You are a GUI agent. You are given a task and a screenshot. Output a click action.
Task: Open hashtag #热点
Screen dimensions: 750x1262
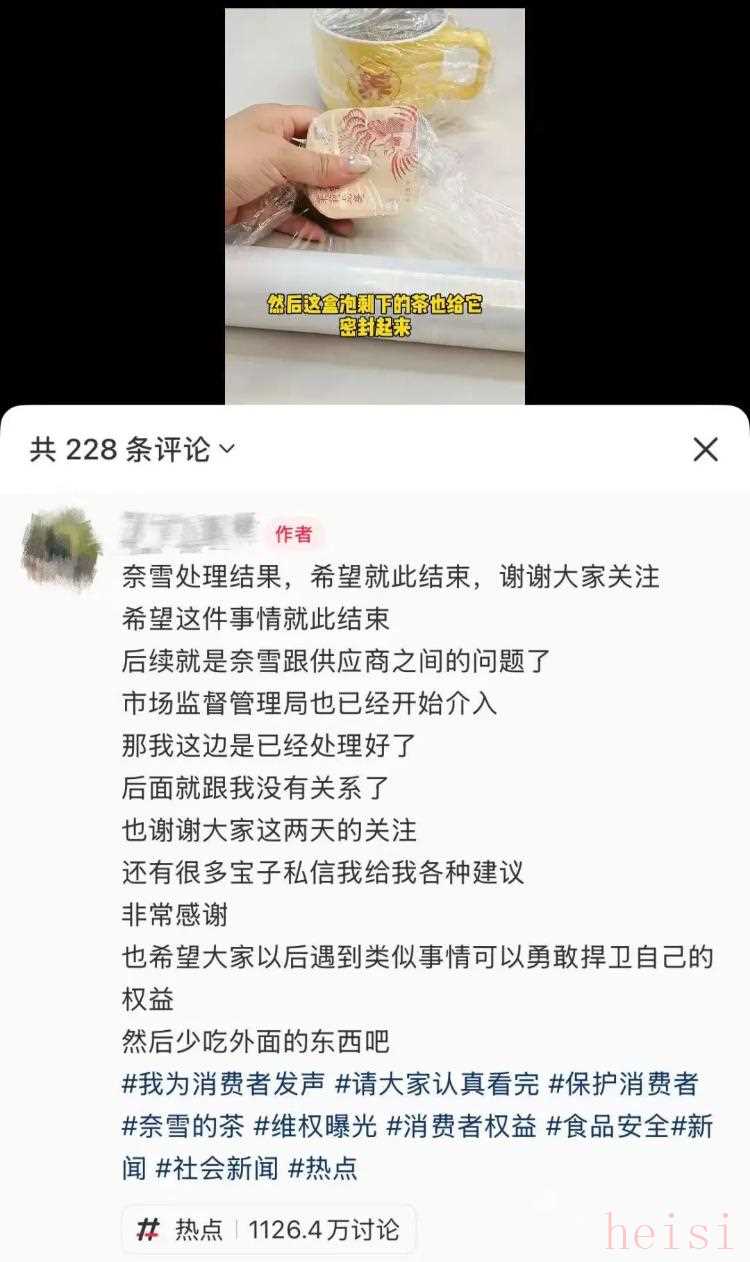[323, 1168]
